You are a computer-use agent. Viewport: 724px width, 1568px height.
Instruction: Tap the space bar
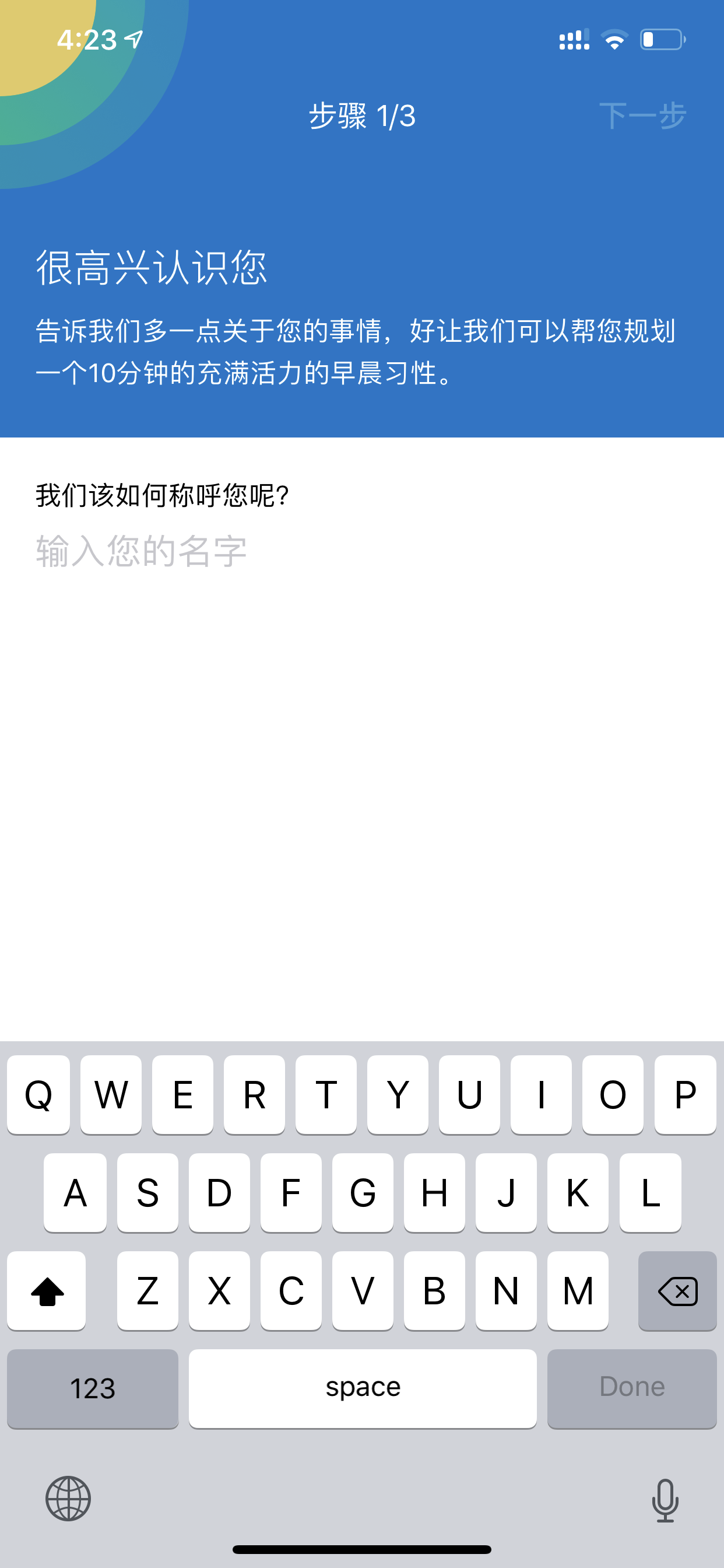tap(363, 1388)
